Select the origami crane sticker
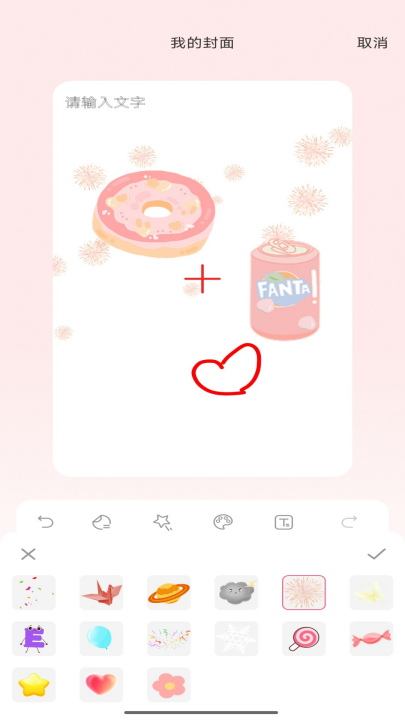 [101, 592]
